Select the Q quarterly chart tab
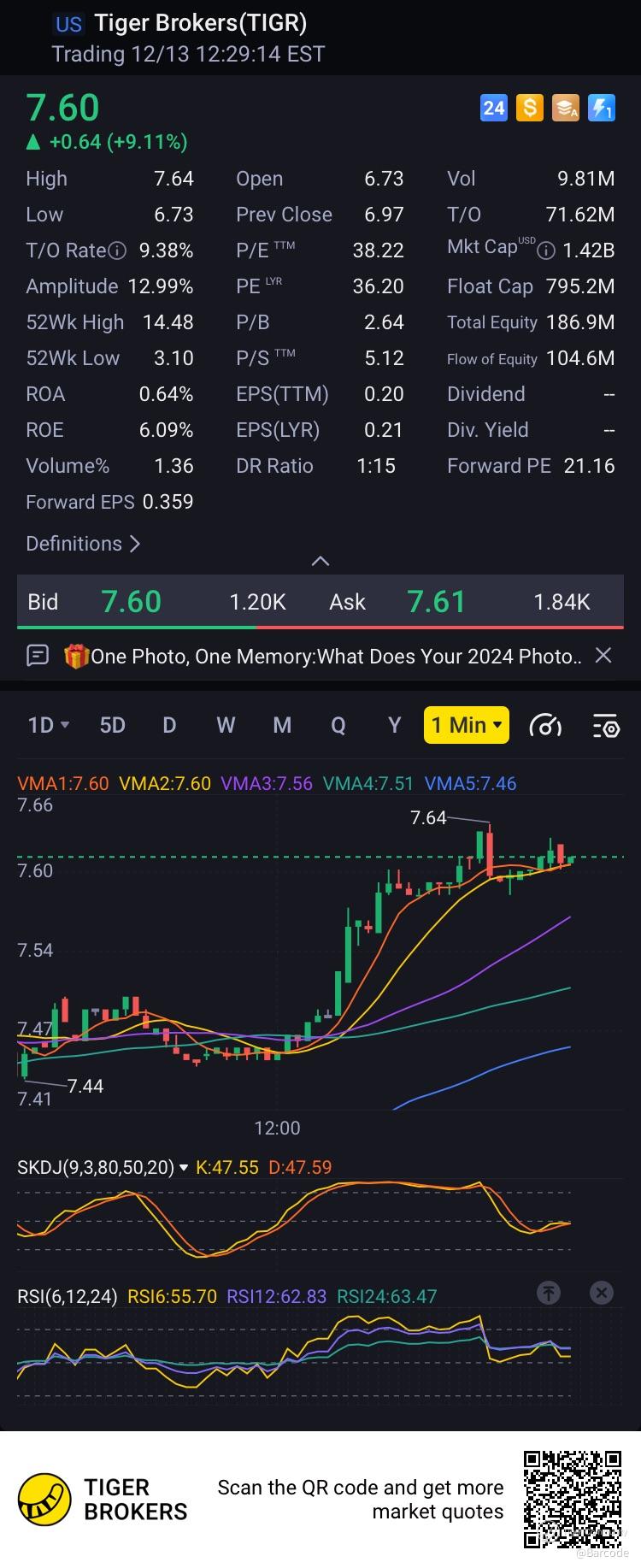641x1568 pixels. [338, 725]
